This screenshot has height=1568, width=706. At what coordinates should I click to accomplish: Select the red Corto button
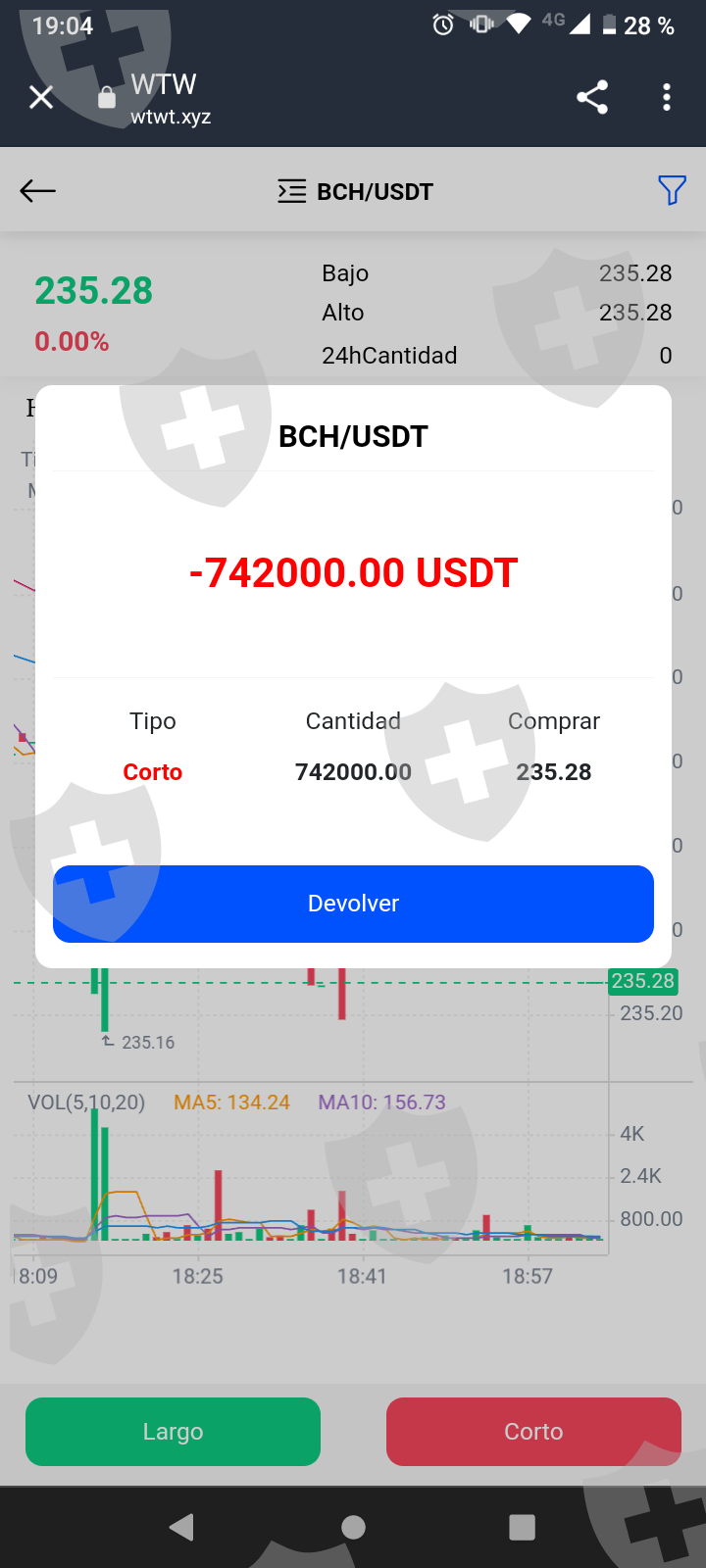533,1432
